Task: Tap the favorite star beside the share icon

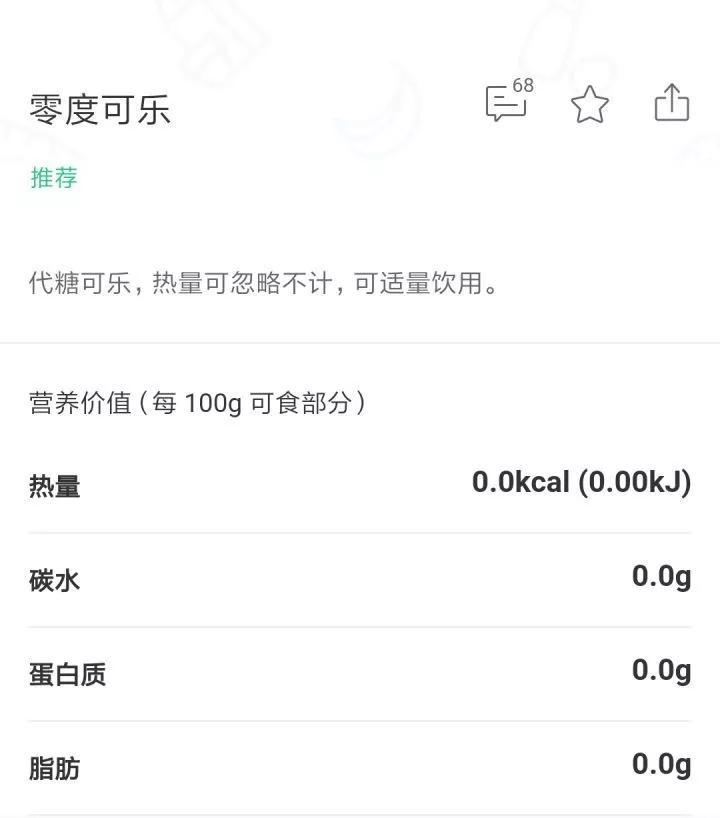Action: tap(589, 103)
